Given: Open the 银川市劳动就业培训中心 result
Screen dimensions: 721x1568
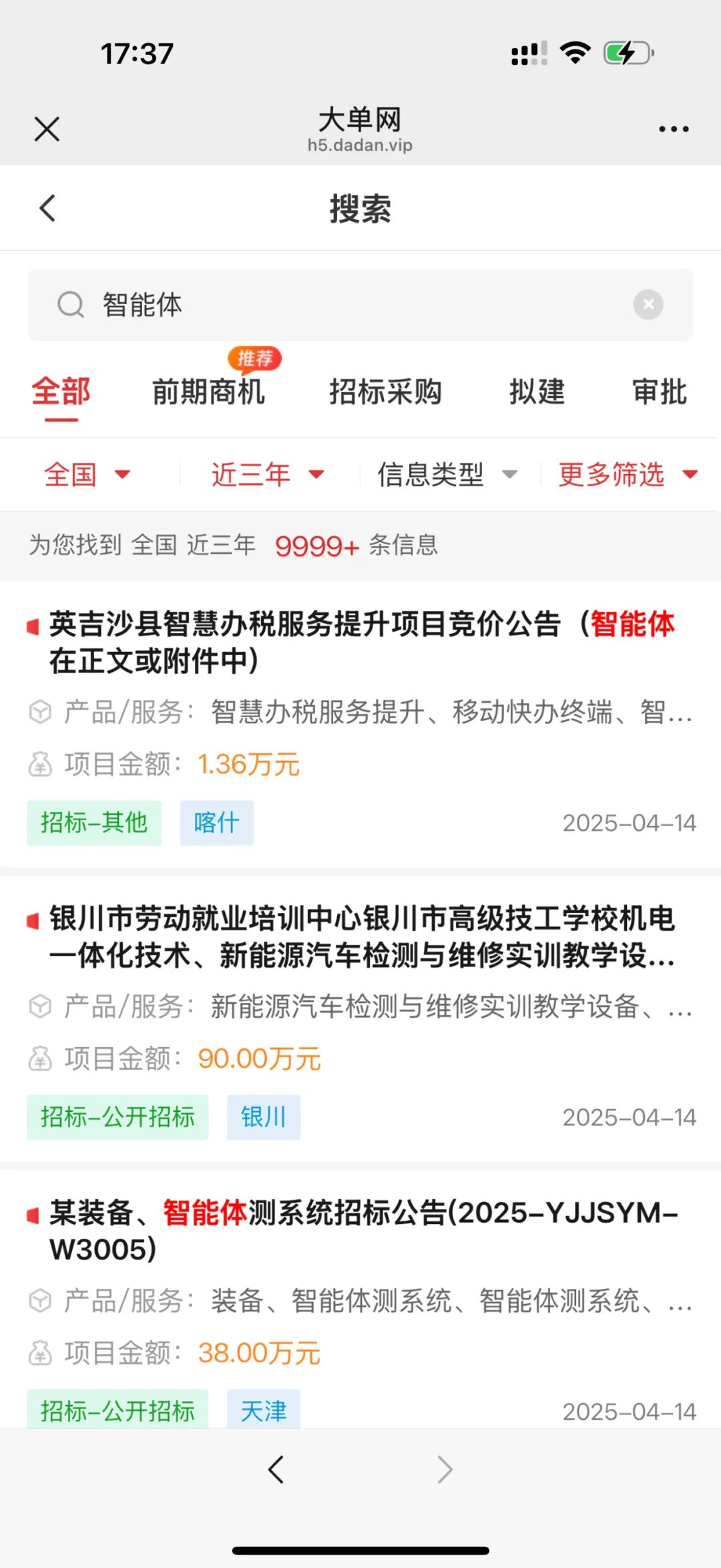Looking at the screenshot, I should click(x=360, y=937).
